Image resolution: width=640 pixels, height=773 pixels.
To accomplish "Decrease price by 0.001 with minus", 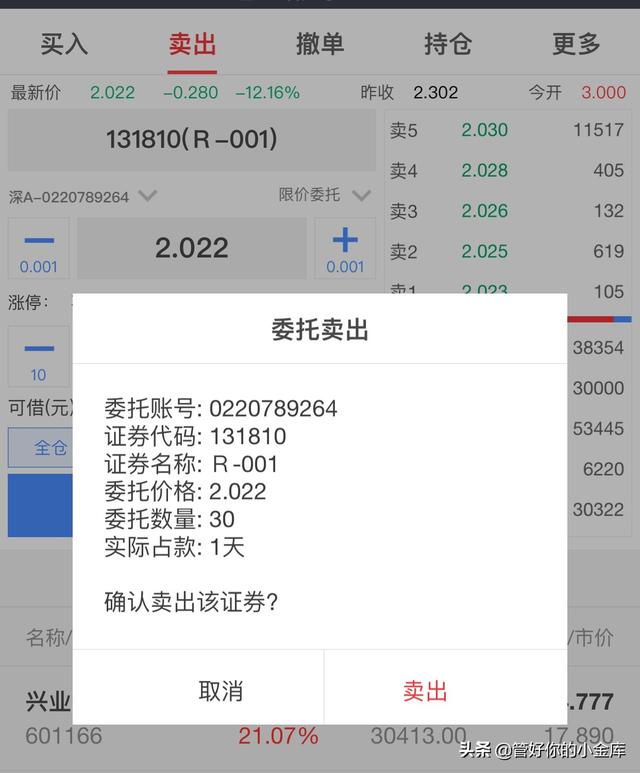I will pyautogui.click(x=39, y=248).
